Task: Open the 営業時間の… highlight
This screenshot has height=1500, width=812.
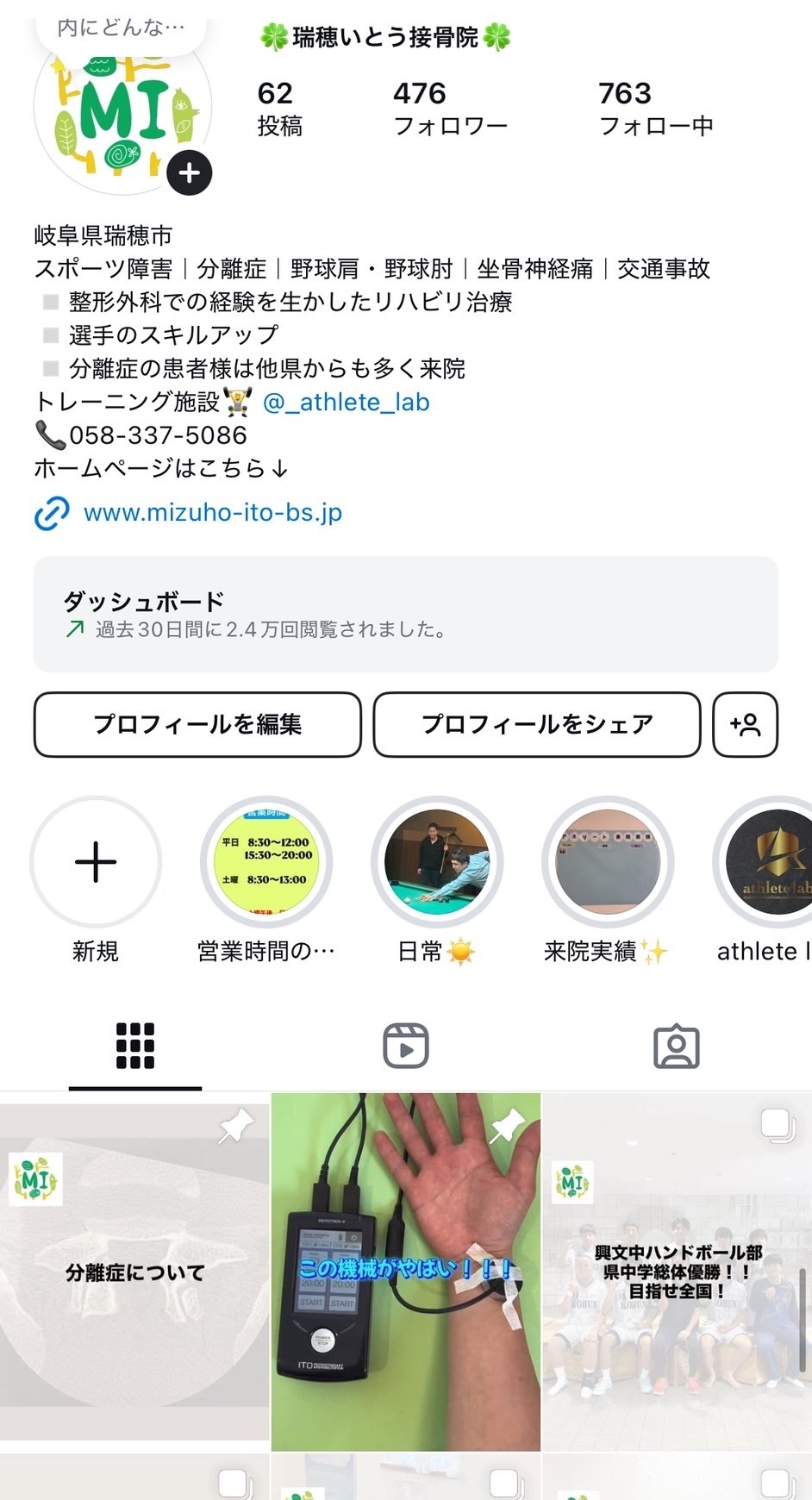Action: (265, 862)
